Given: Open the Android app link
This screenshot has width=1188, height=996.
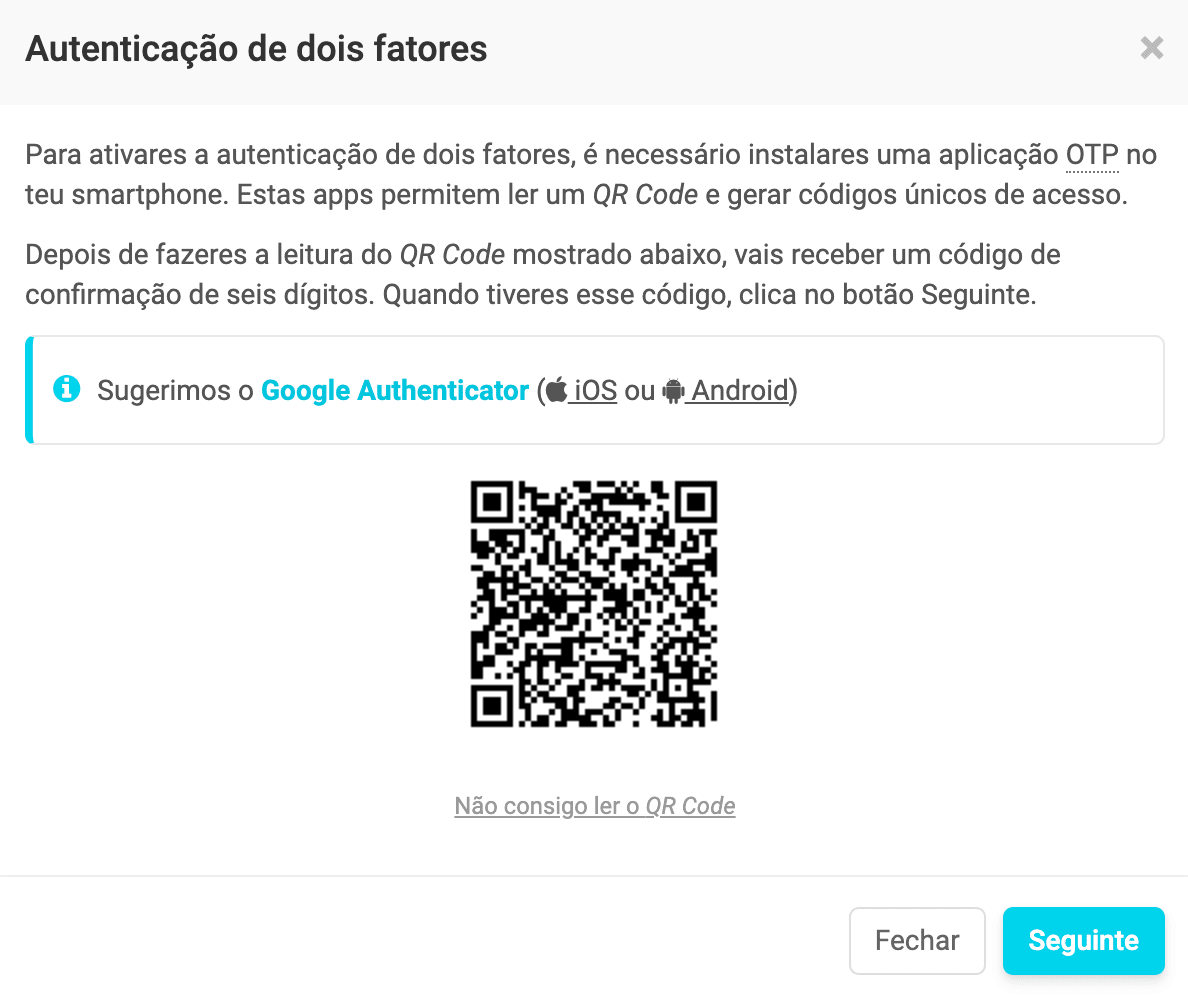Looking at the screenshot, I should coord(739,390).
